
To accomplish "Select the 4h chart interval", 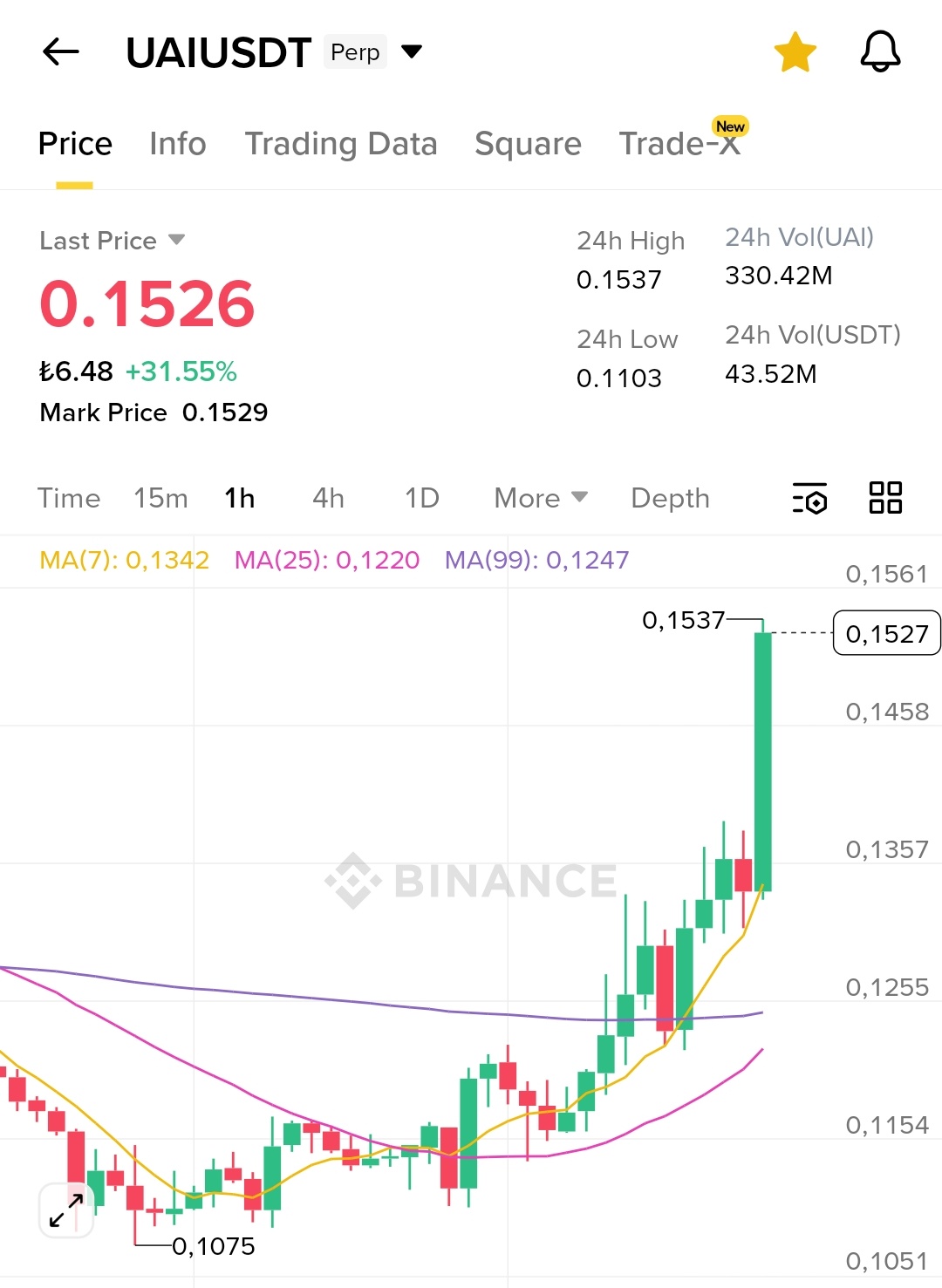I will pos(328,498).
